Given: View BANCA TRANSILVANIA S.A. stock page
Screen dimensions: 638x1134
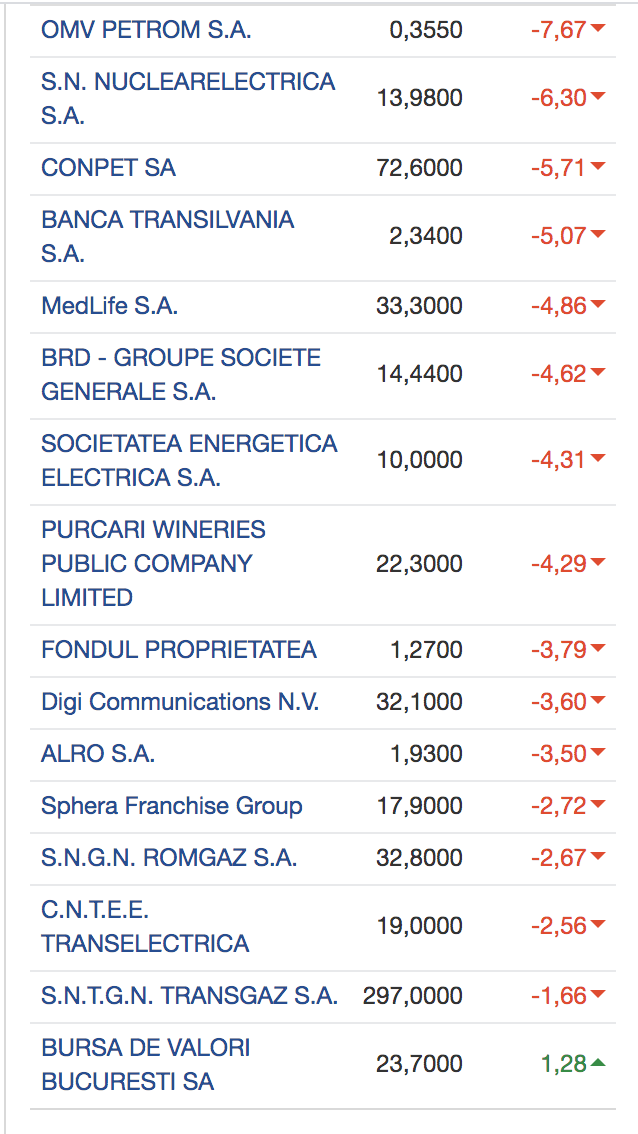Looking at the screenshot, I should (x=168, y=236).
